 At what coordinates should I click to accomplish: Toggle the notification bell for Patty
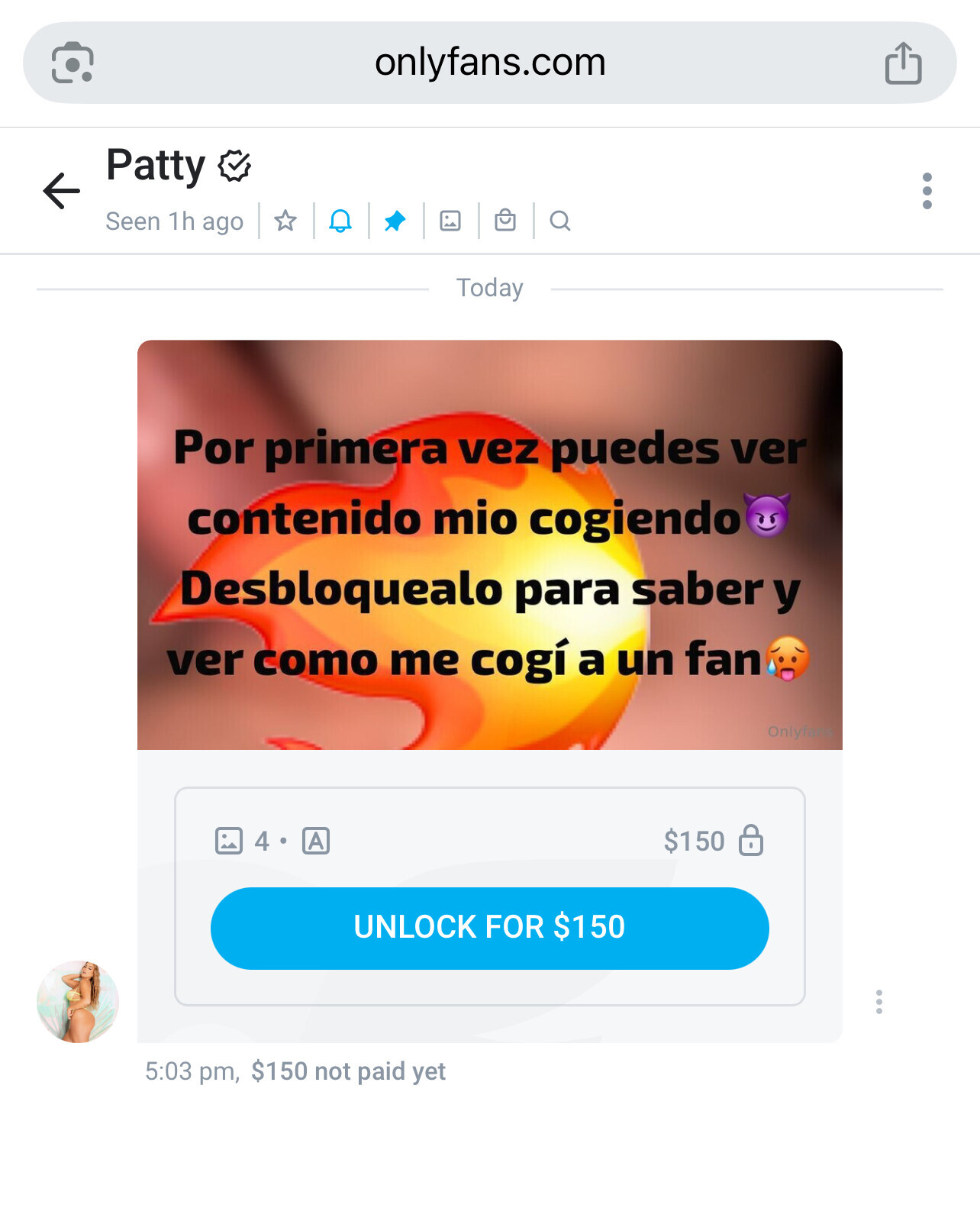[x=340, y=221]
